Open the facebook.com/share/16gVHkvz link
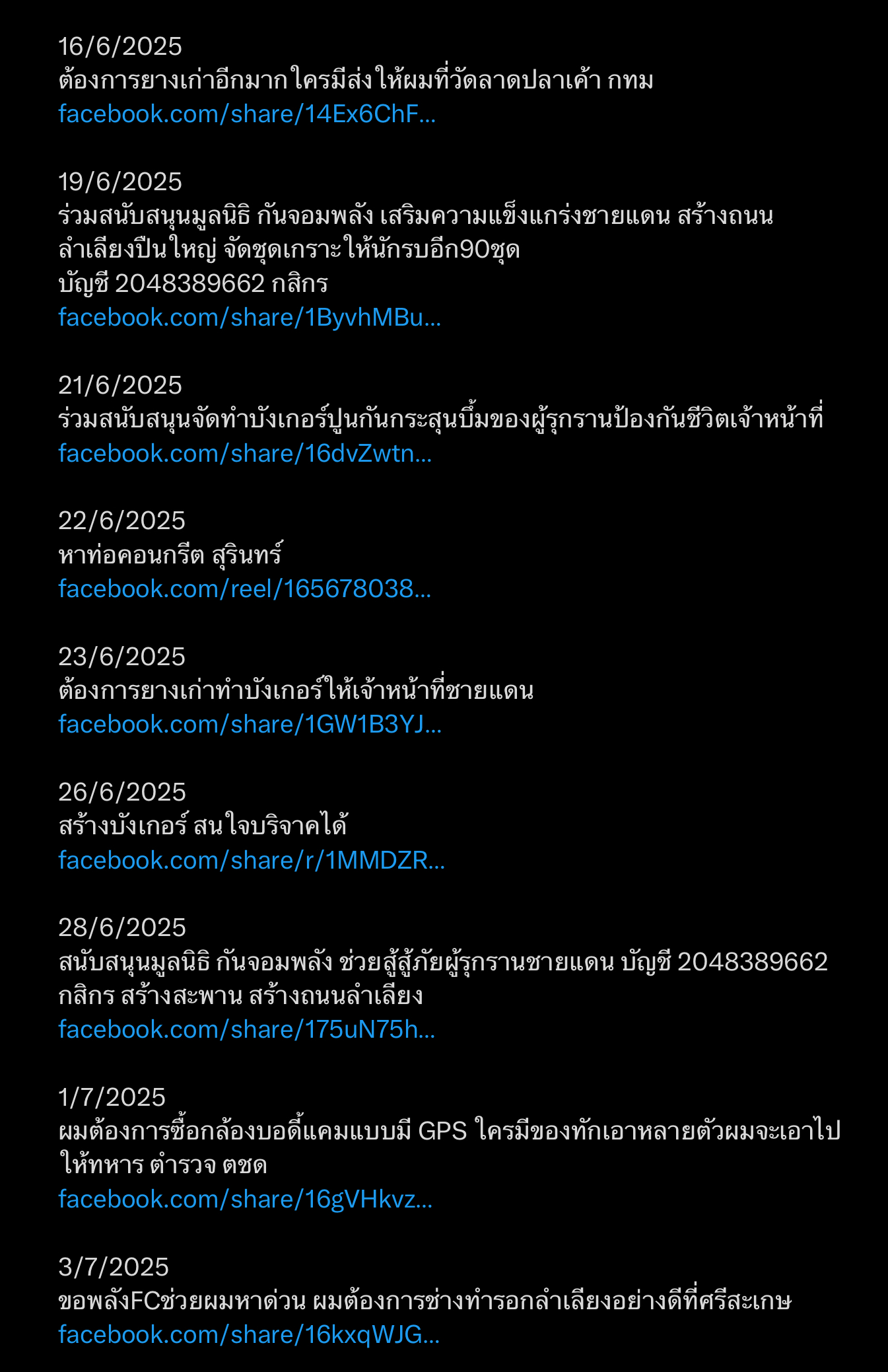The width and height of the screenshot is (888, 1372). [246, 1199]
